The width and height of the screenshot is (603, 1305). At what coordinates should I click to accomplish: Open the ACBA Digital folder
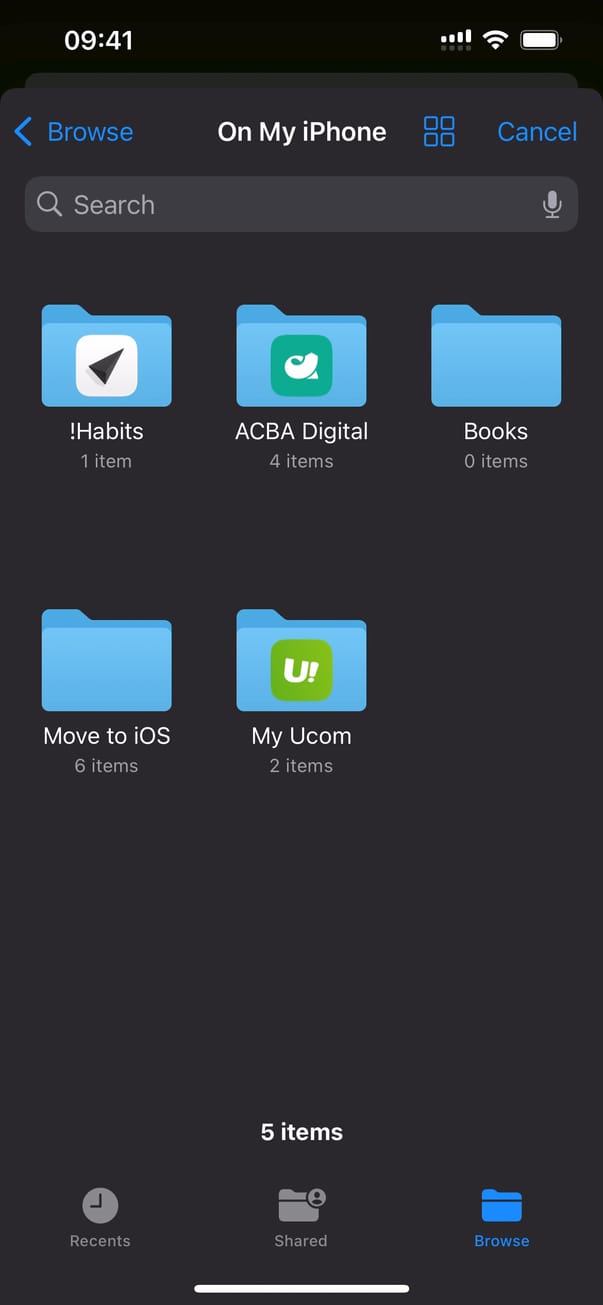point(301,357)
